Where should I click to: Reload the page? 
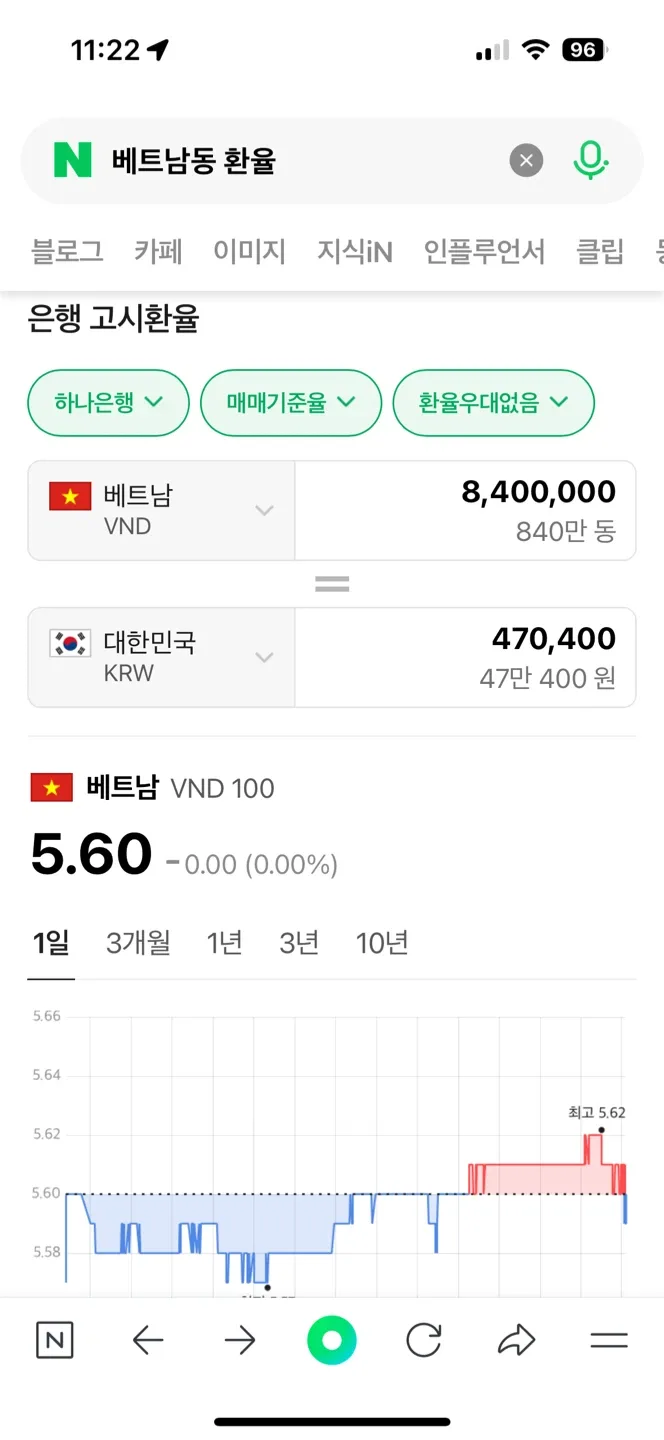click(424, 1340)
